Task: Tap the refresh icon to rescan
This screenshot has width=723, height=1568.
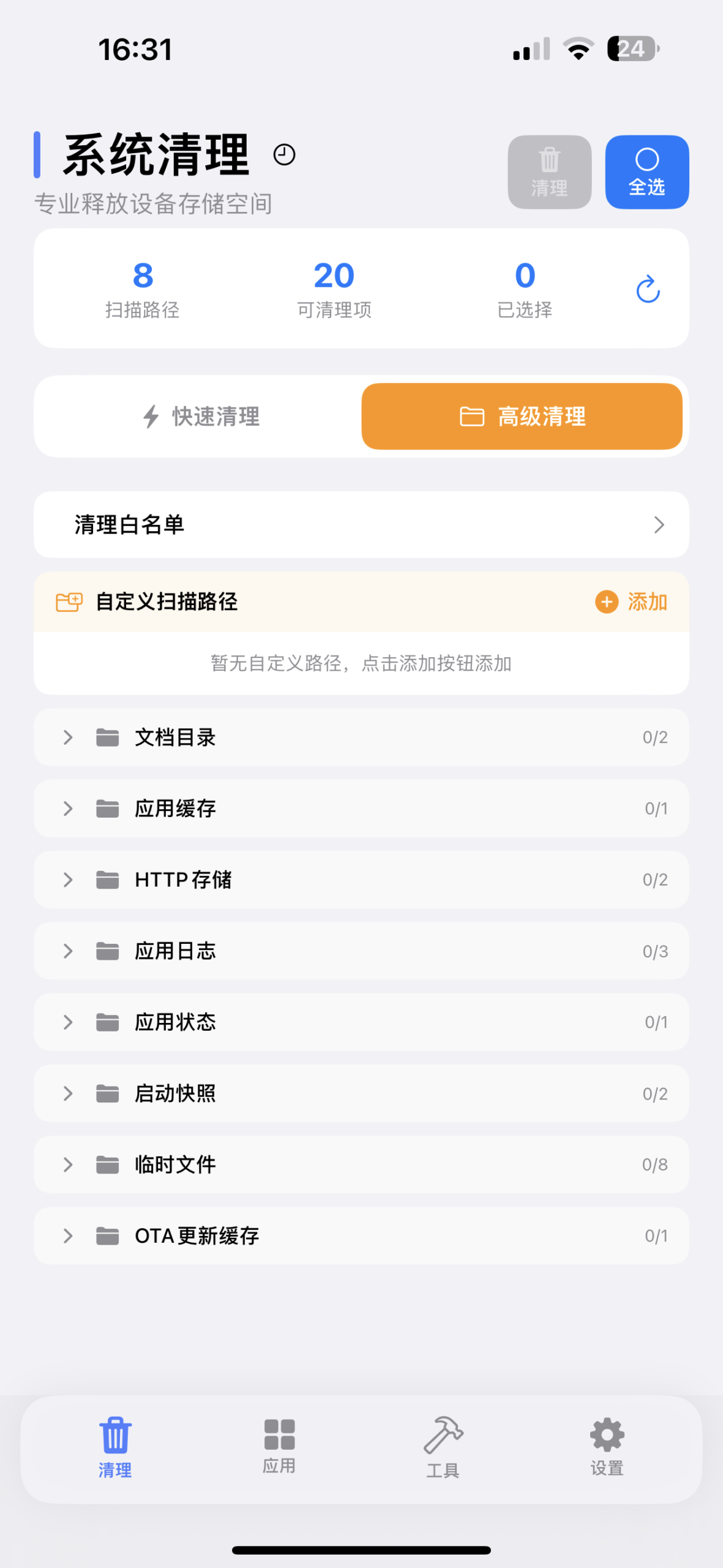Action: tap(647, 288)
